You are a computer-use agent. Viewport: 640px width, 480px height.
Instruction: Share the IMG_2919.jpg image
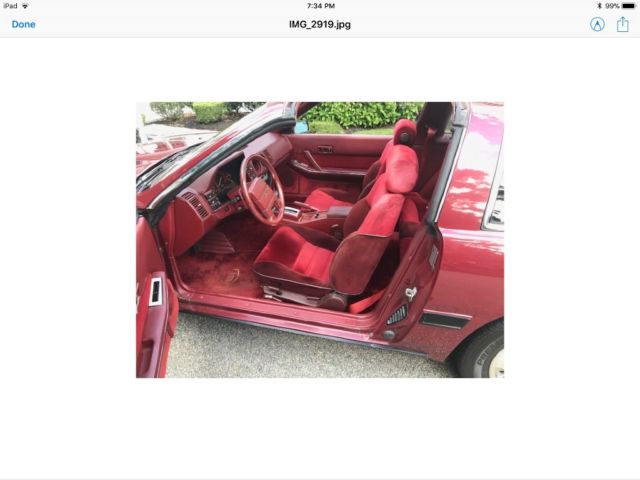pyautogui.click(x=622, y=24)
